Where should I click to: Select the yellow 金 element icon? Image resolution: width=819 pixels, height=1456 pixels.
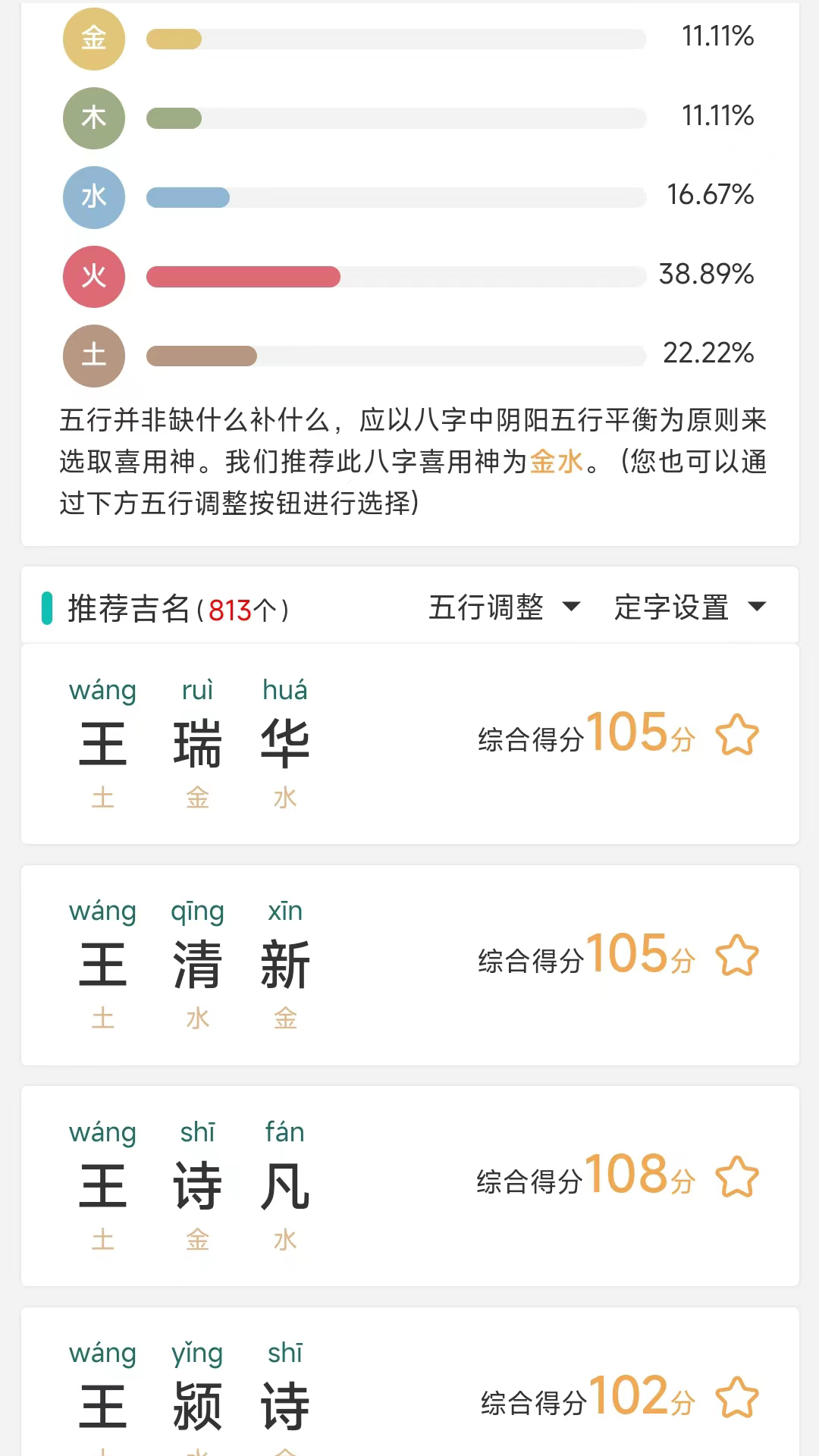(x=93, y=39)
